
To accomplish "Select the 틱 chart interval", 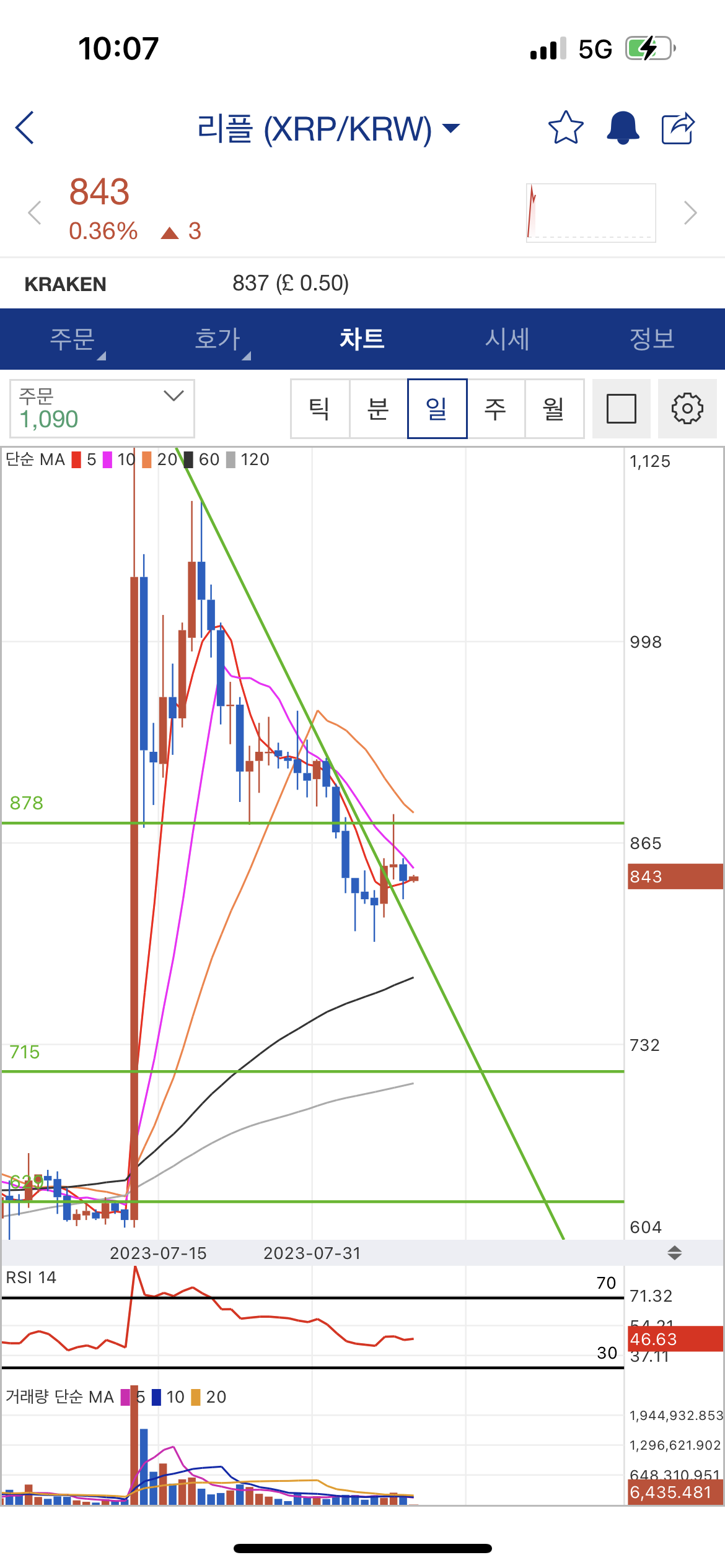I will (x=320, y=409).
